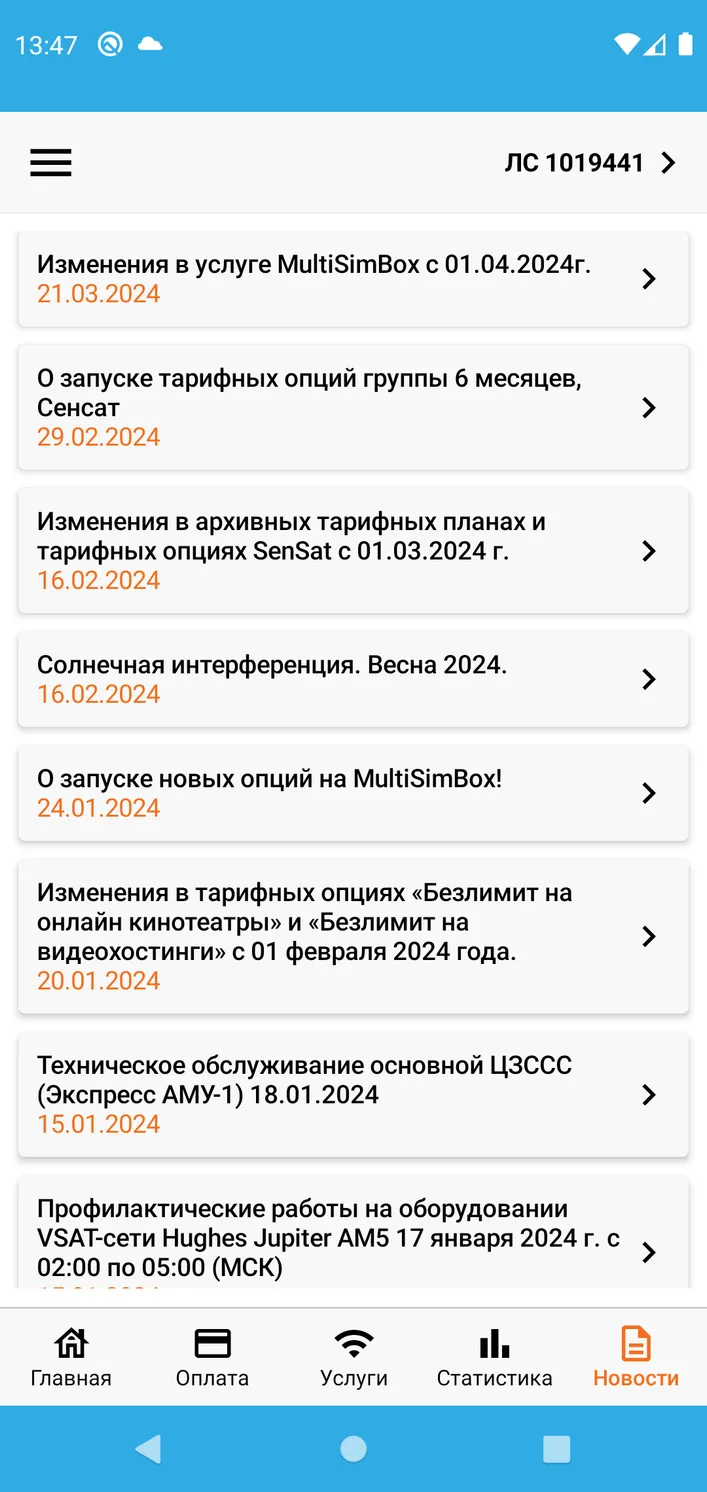This screenshot has height=1492, width=707.
Task: Switch to the Главная tab
Action: 71,1358
